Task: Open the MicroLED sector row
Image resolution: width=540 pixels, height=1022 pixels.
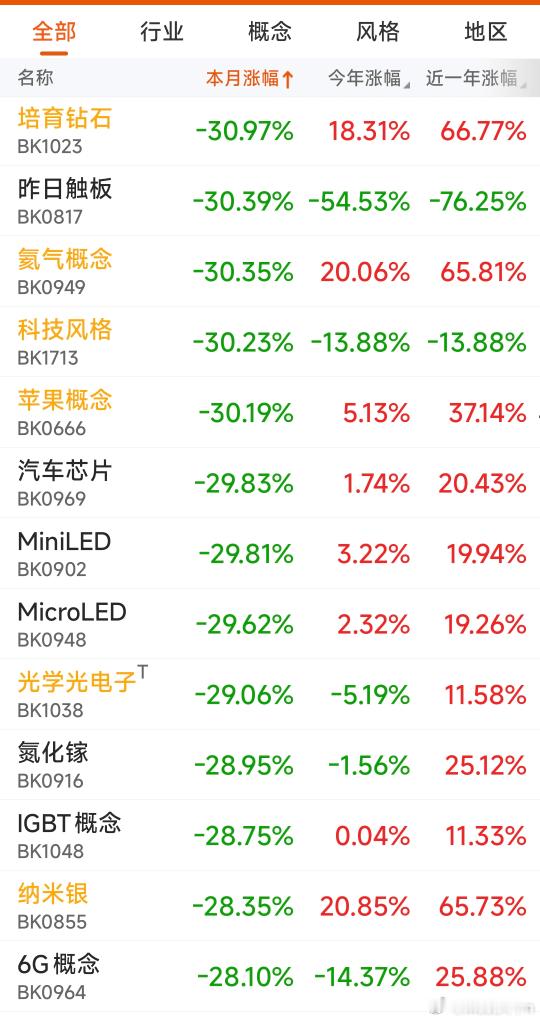Action: [x=270, y=624]
